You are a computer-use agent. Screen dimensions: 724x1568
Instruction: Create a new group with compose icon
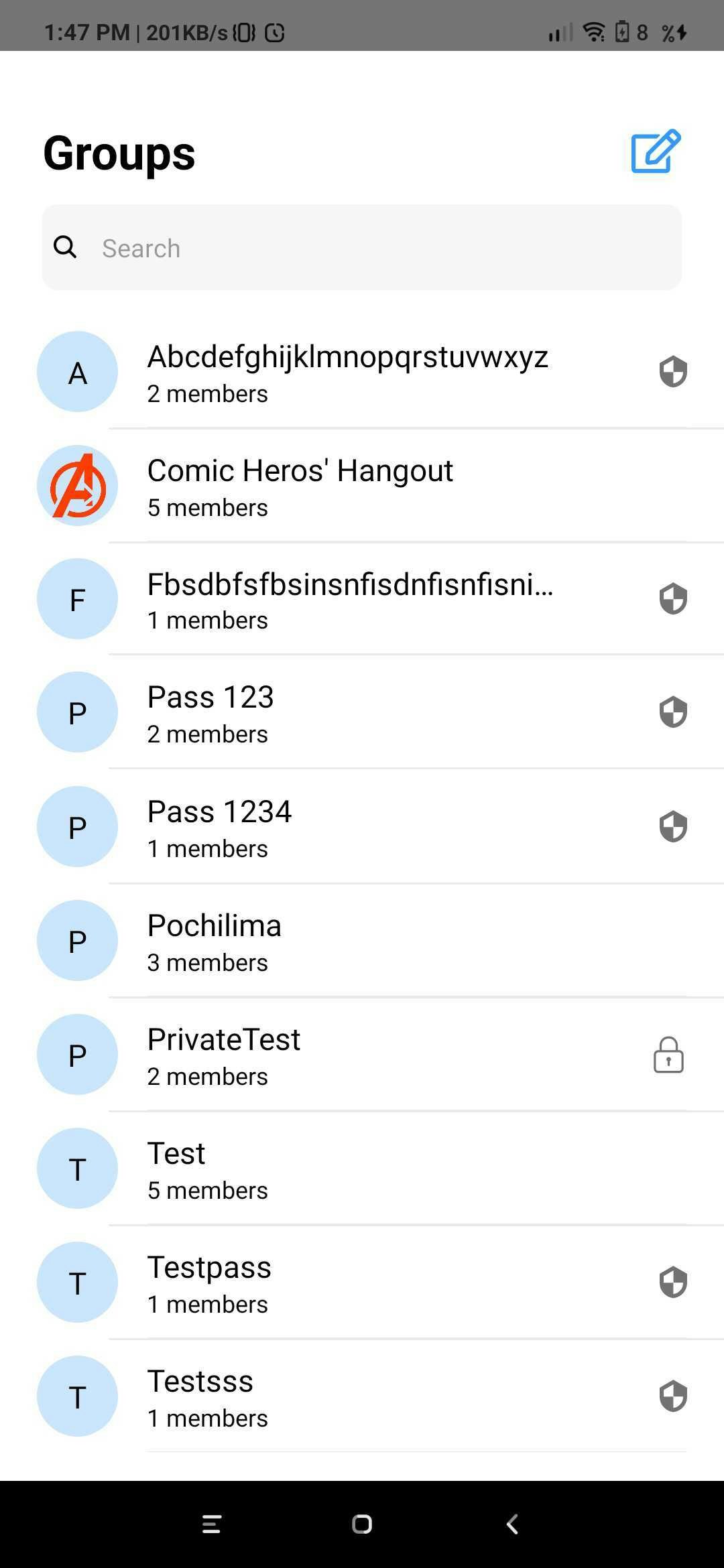tap(656, 151)
